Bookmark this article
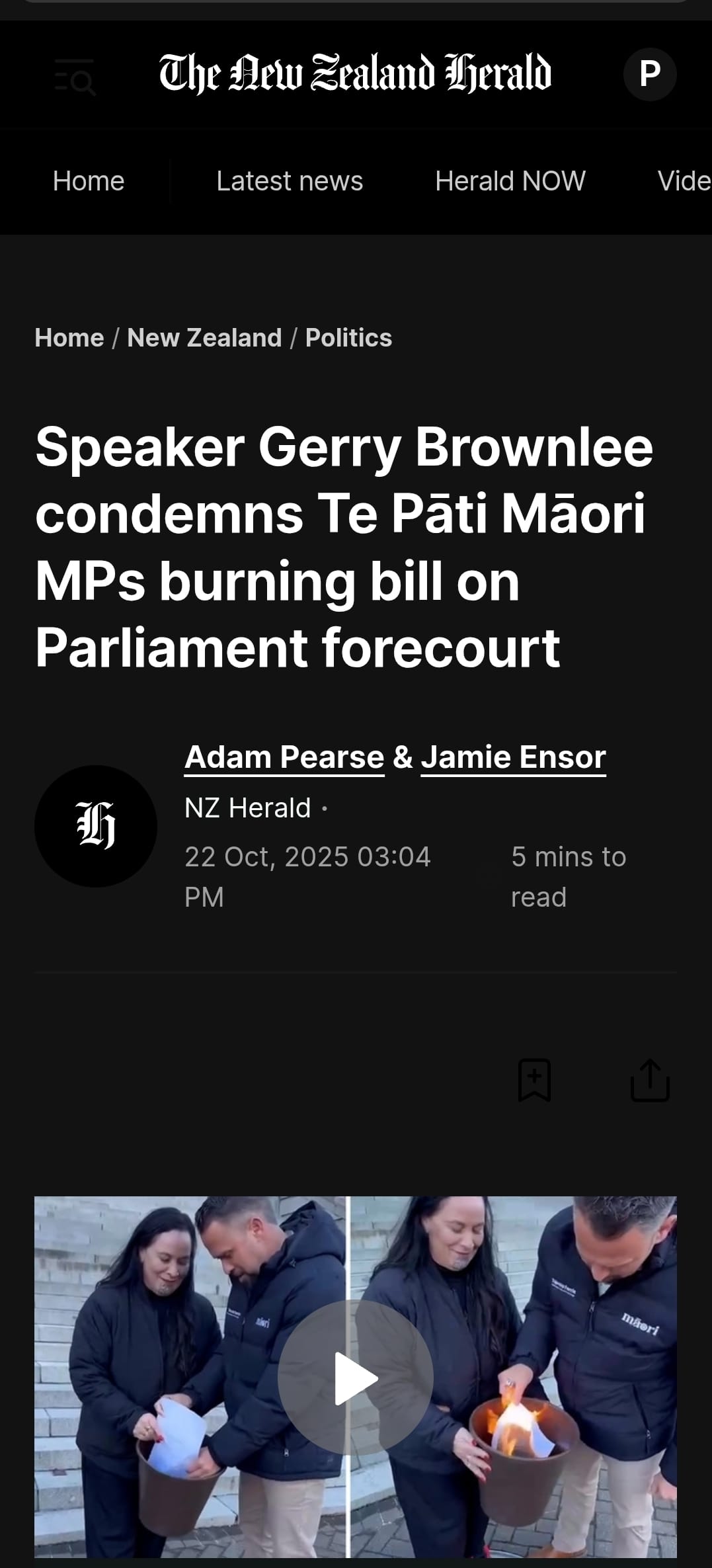Viewport: 712px width, 1568px height. click(x=534, y=1081)
